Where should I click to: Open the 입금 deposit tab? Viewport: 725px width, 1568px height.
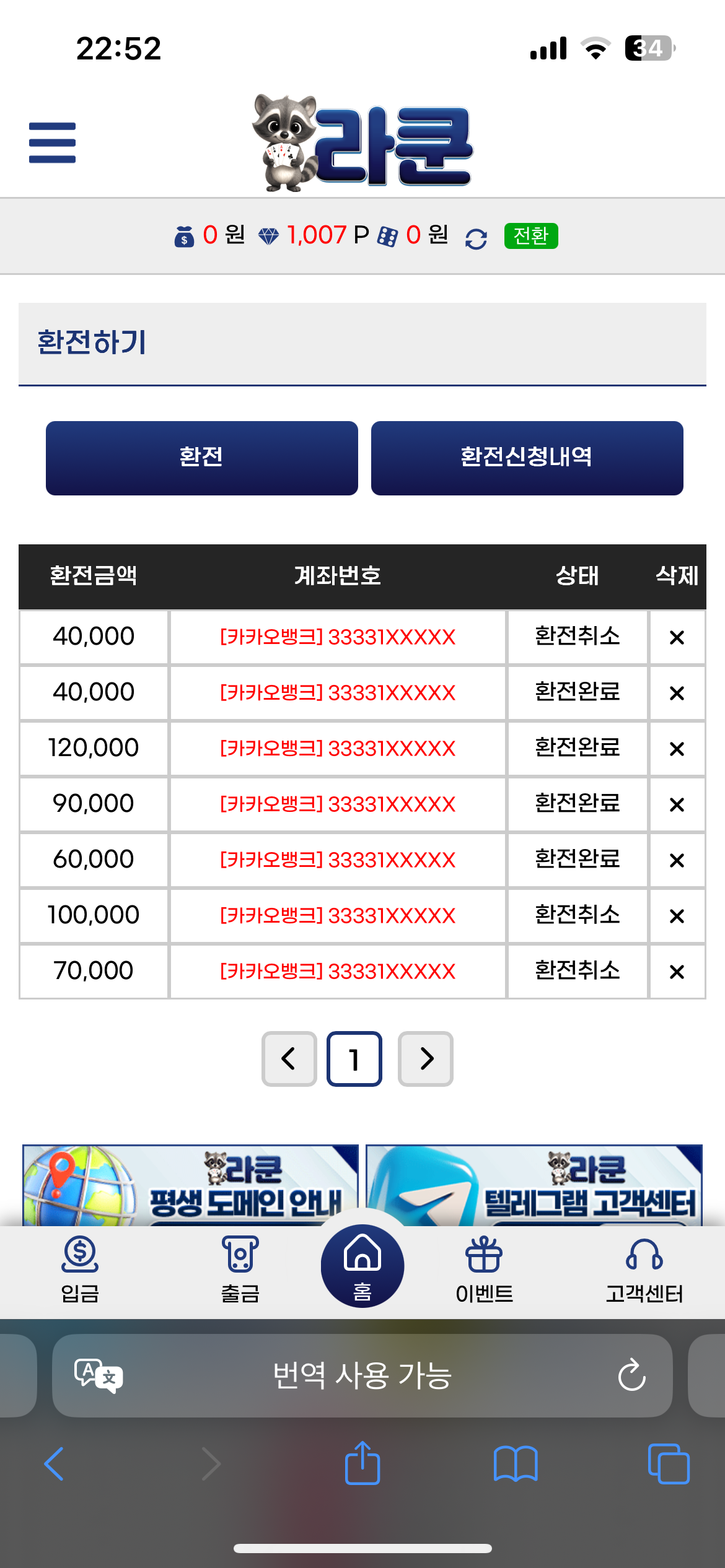[80, 1270]
